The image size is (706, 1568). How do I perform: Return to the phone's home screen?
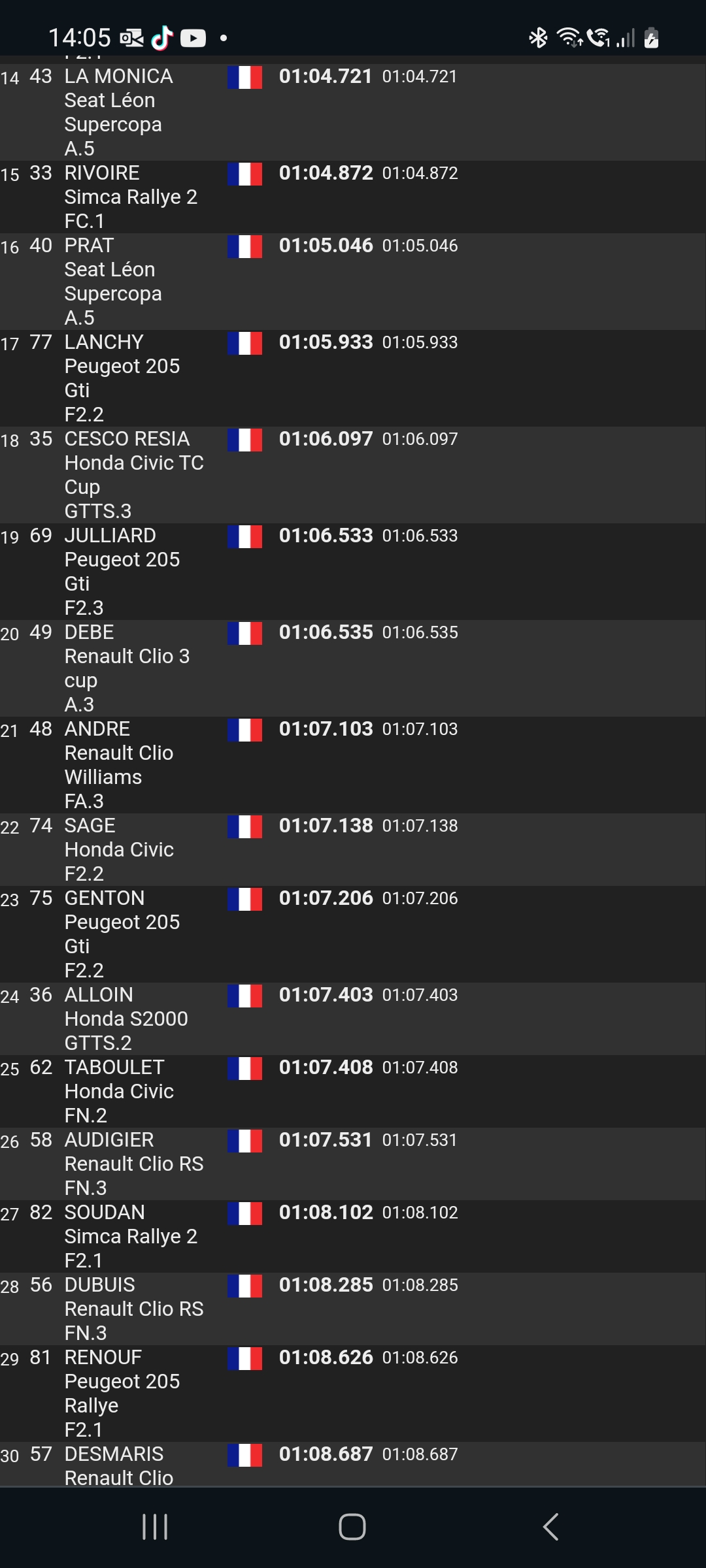[352, 1527]
